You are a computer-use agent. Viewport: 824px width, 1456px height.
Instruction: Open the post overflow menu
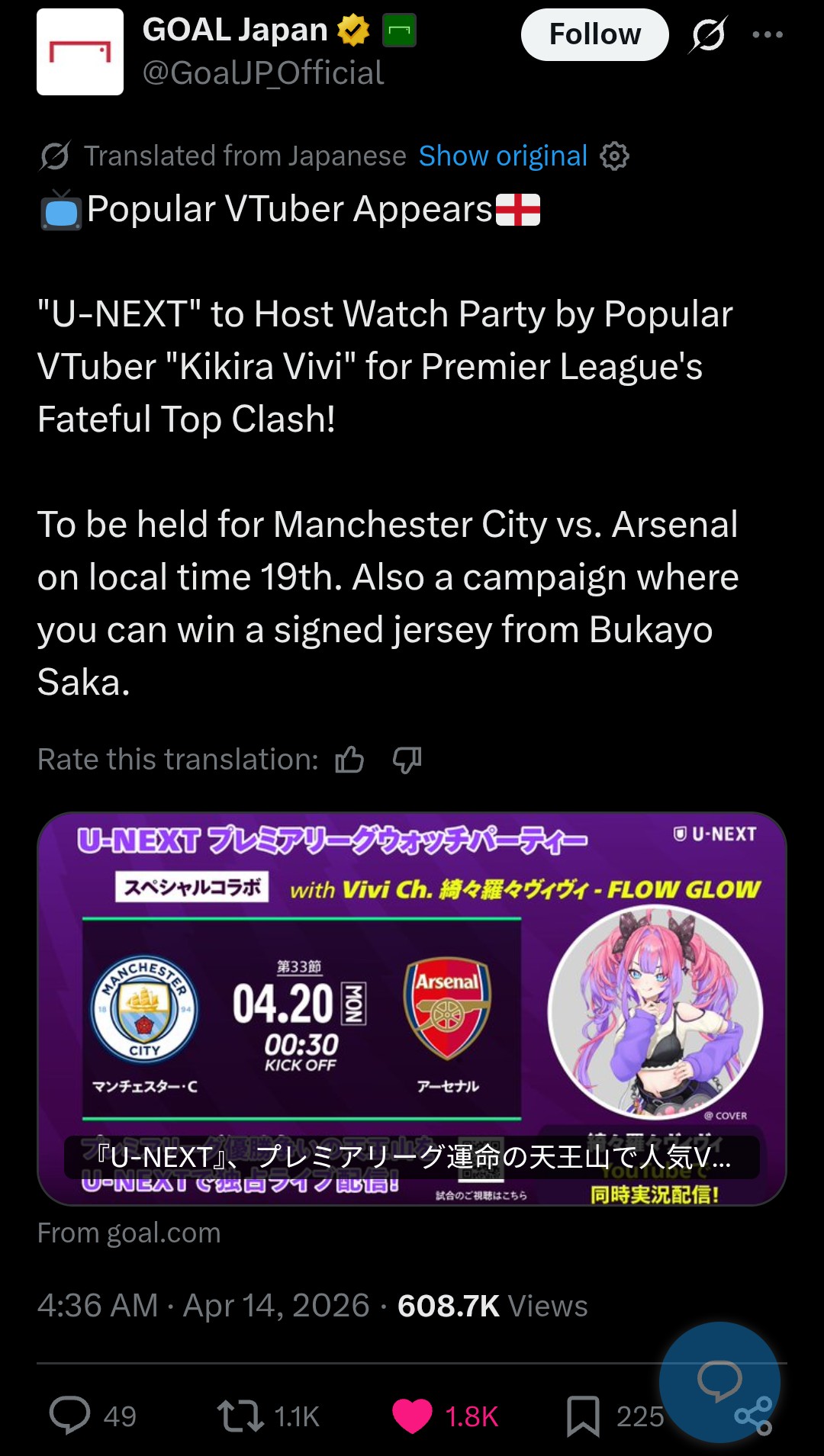(767, 35)
